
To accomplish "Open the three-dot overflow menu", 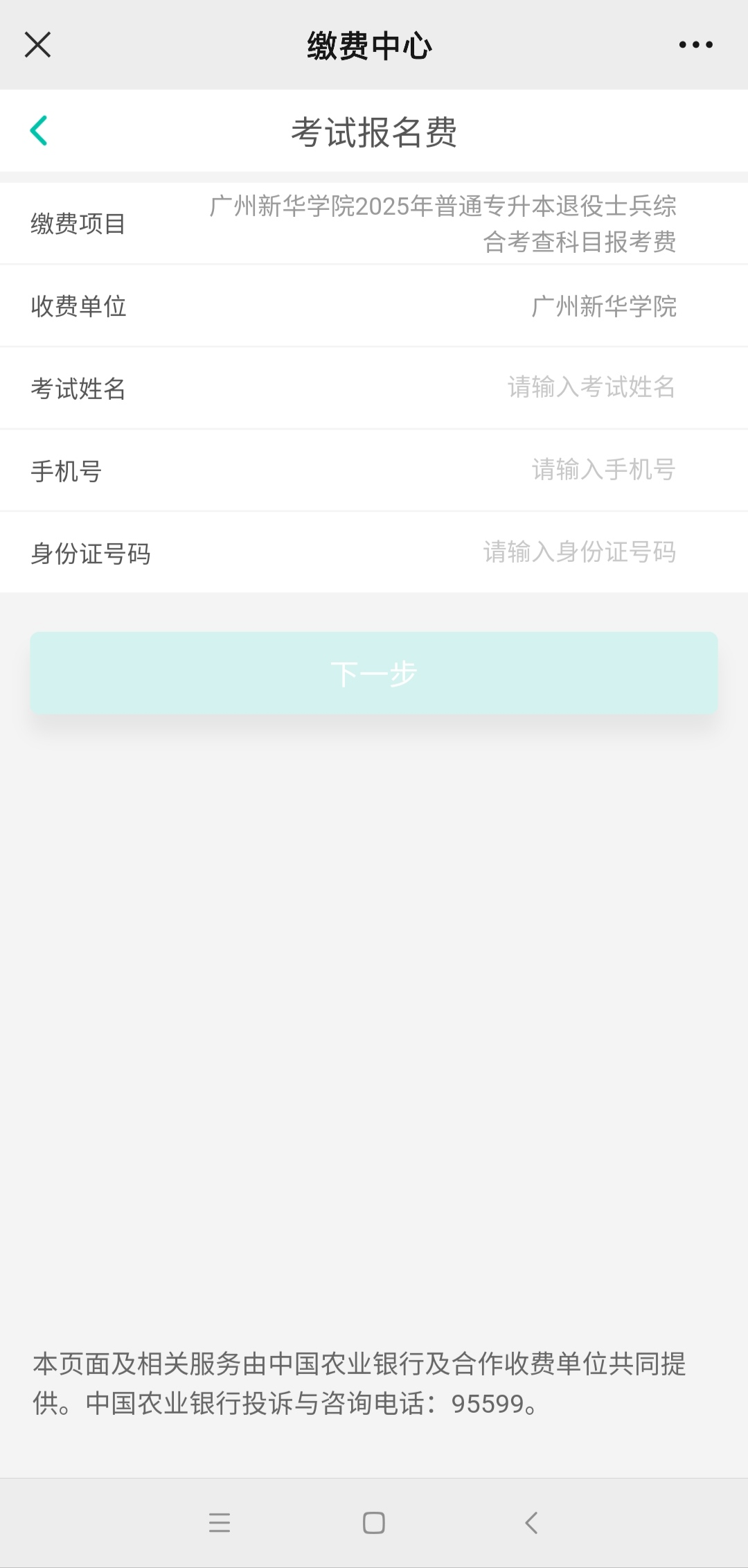I will coord(695,45).
